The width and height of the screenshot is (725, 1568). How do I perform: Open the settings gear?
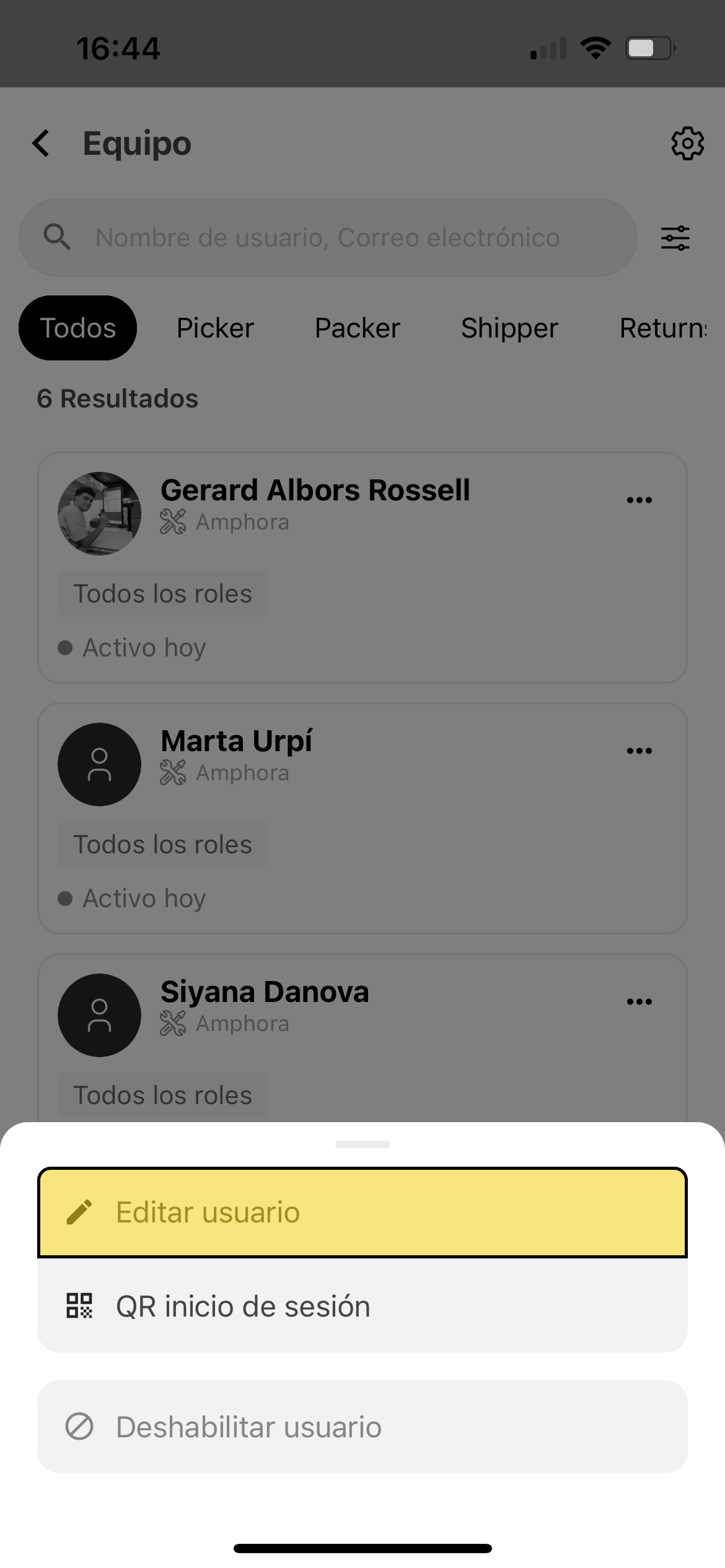(x=687, y=144)
